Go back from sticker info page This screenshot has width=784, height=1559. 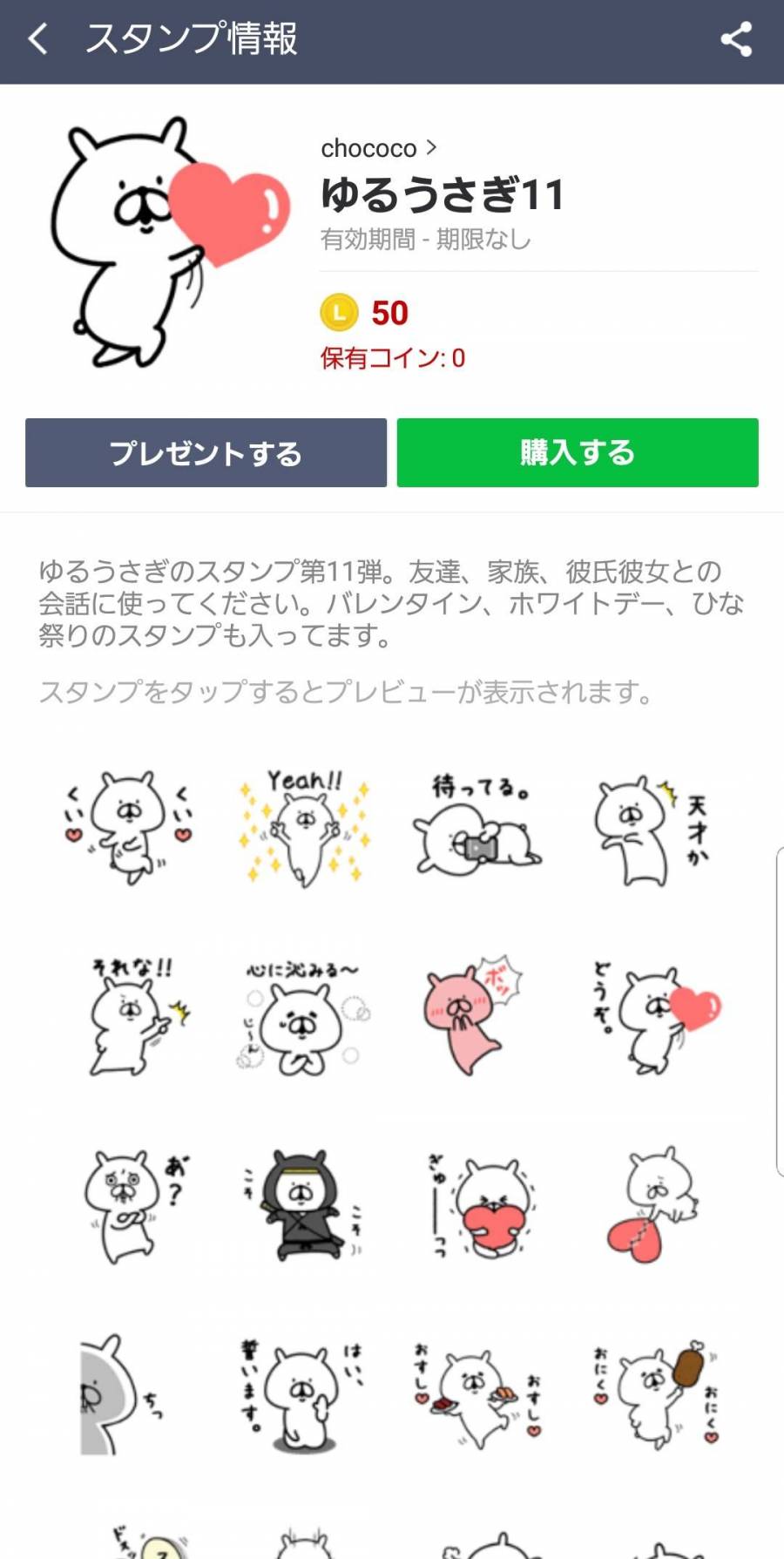pyautogui.click(x=38, y=39)
